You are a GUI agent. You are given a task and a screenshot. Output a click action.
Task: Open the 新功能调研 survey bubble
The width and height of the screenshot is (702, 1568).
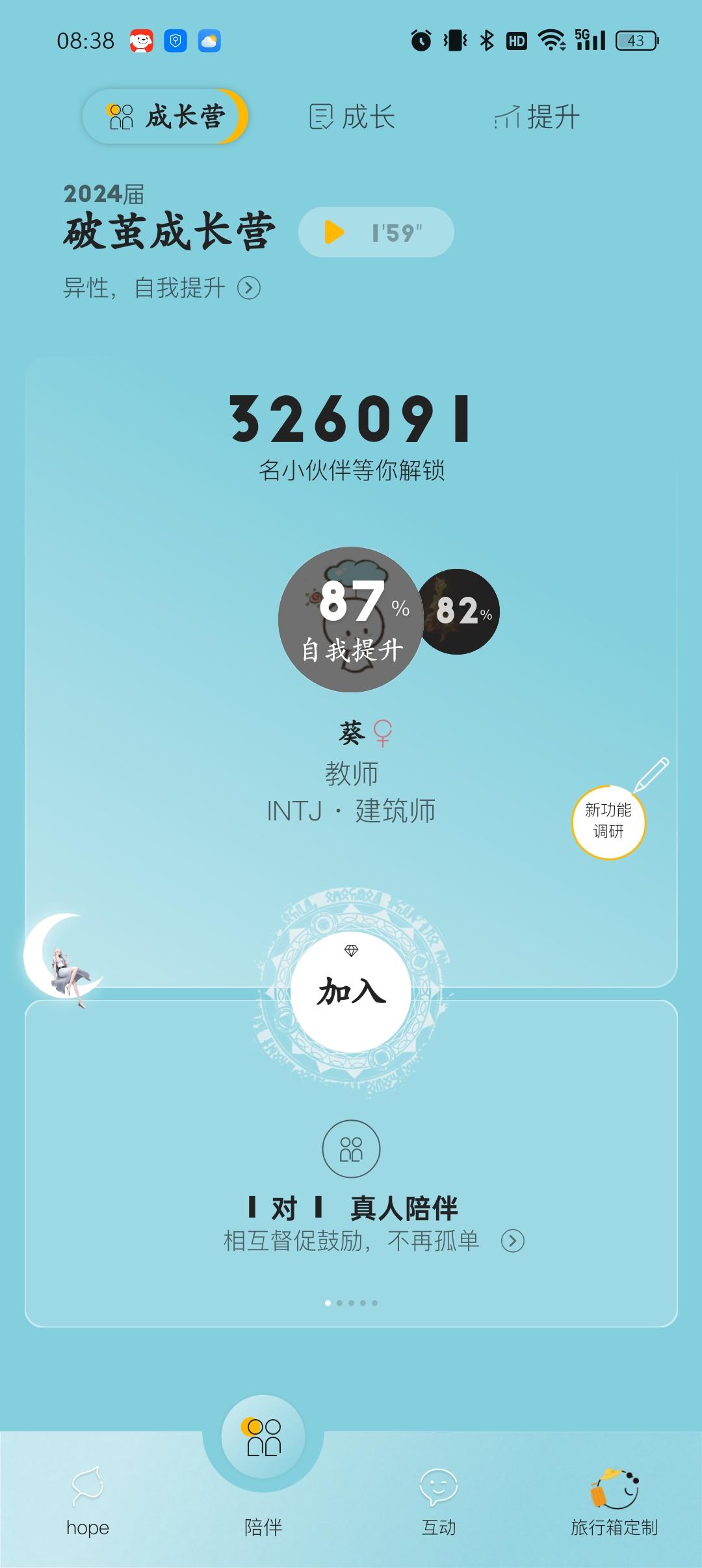pyautogui.click(x=608, y=821)
